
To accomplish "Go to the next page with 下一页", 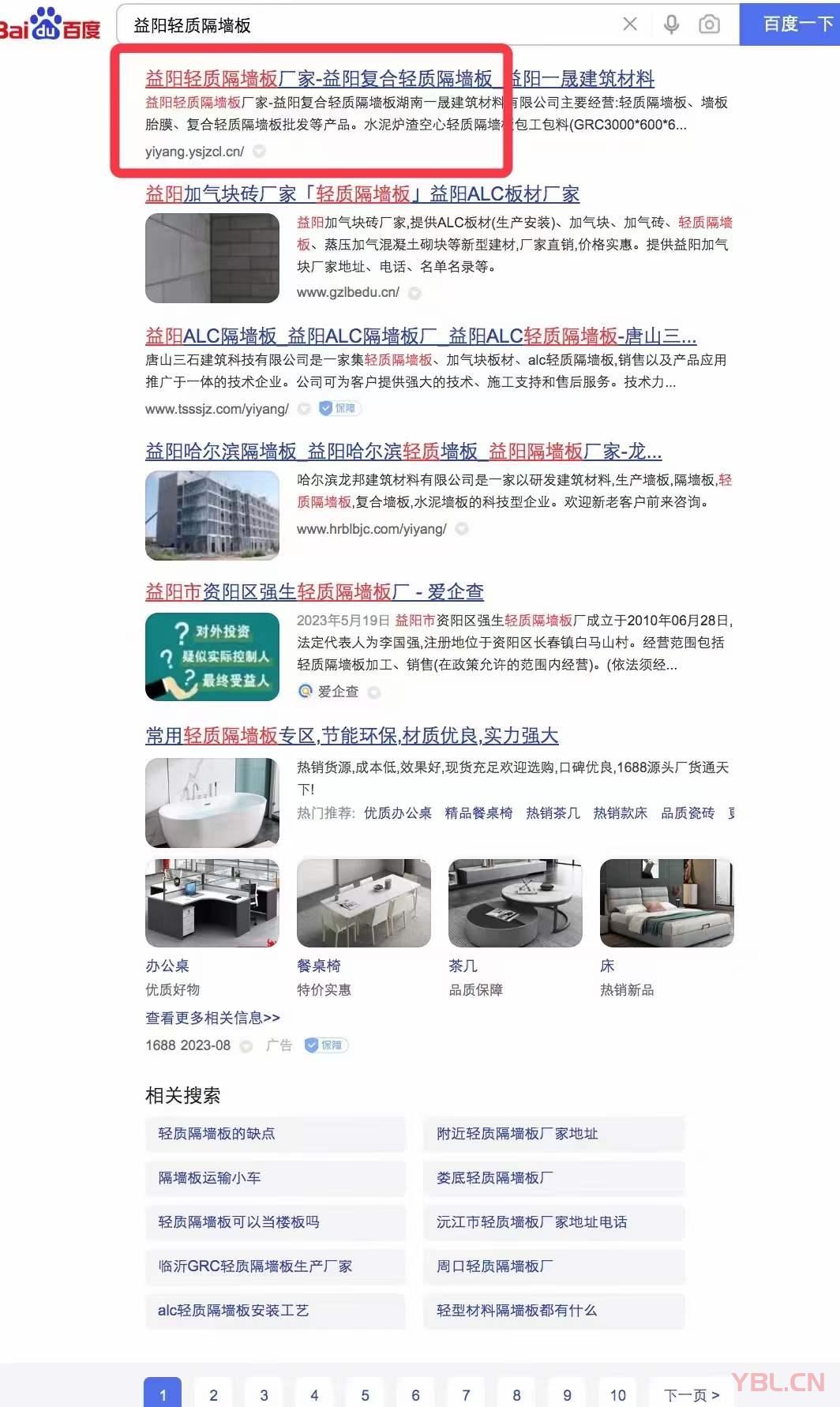I will point(692,1395).
